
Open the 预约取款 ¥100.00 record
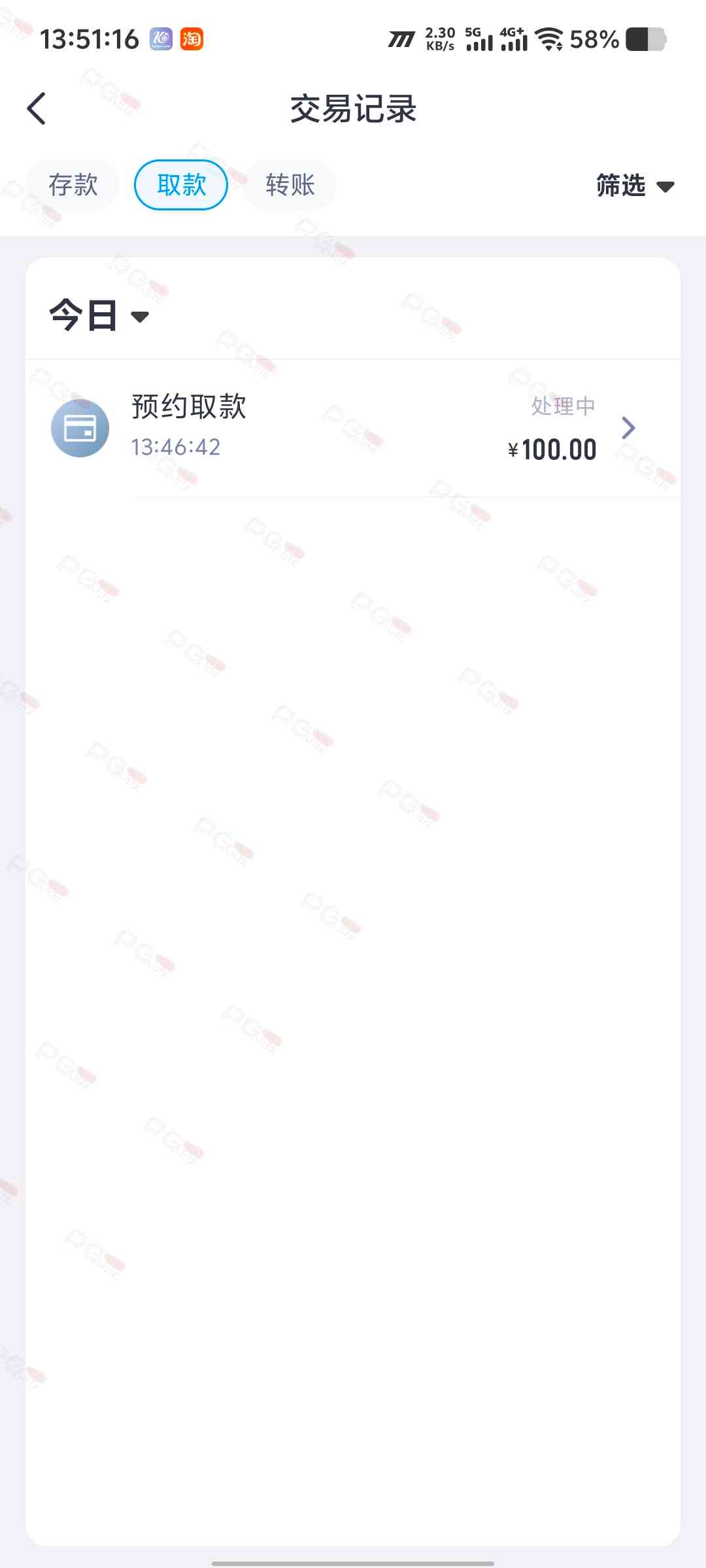[x=353, y=427]
